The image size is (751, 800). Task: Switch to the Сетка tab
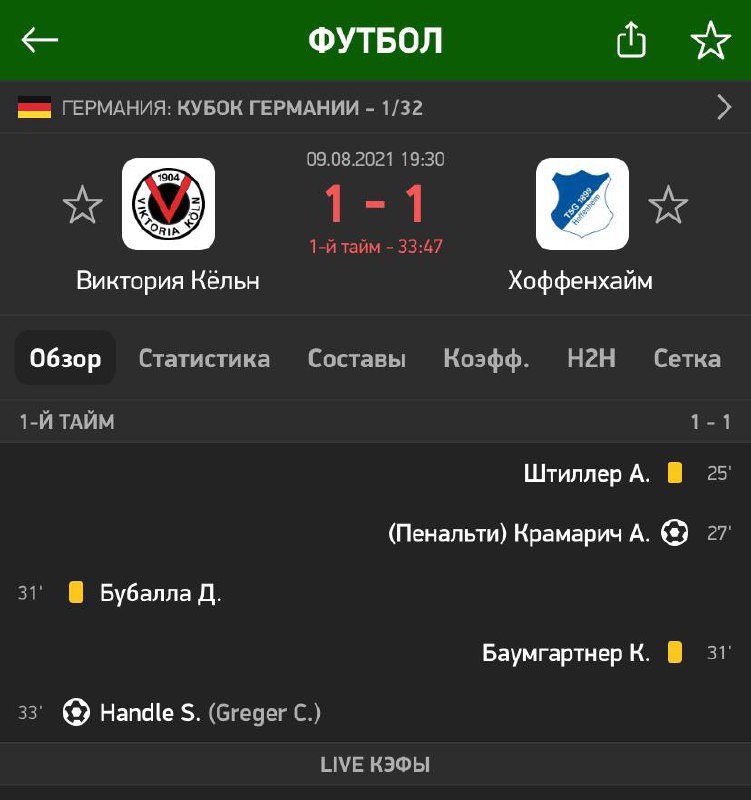click(x=686, y=358)
